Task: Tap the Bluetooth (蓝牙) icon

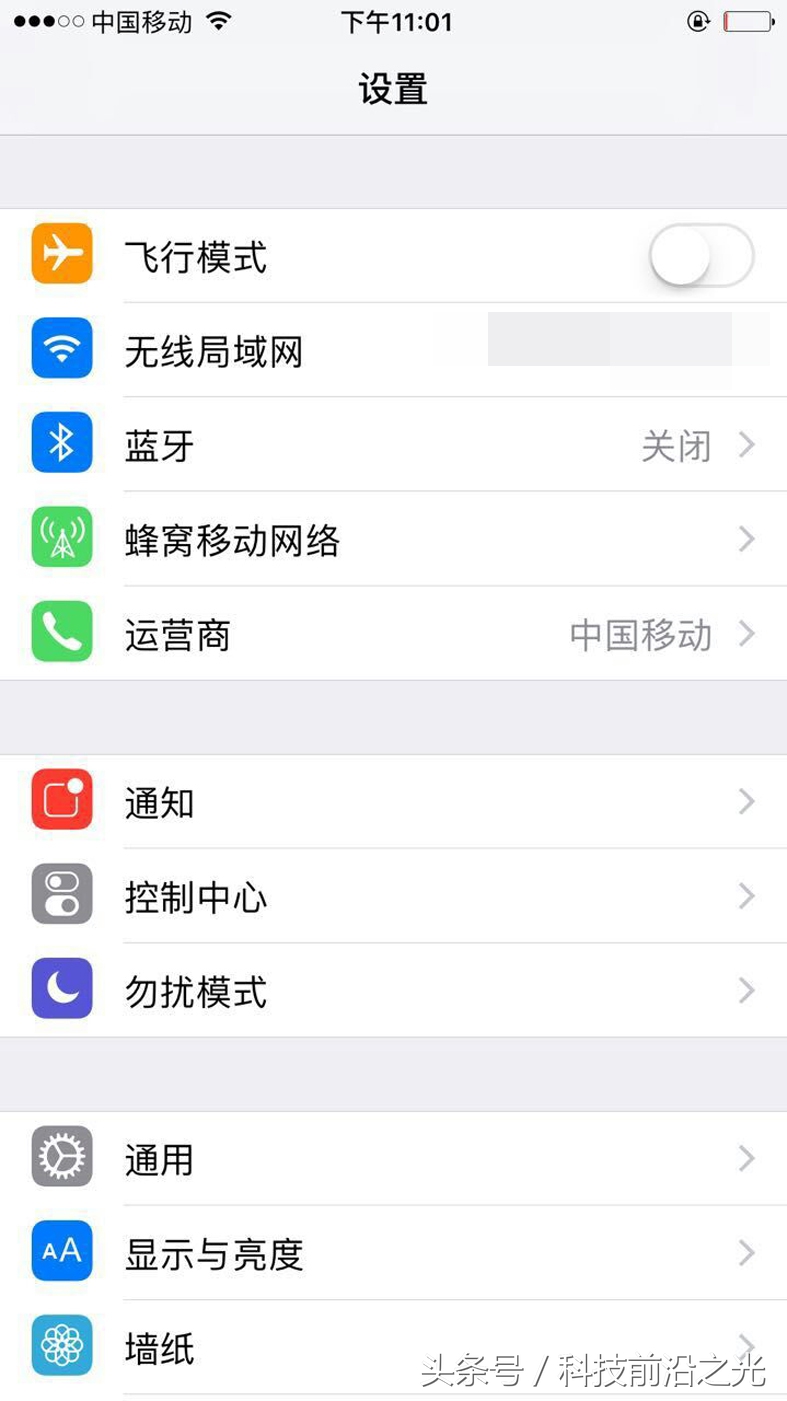Action: pyautogui.click(x=61, y=442)
